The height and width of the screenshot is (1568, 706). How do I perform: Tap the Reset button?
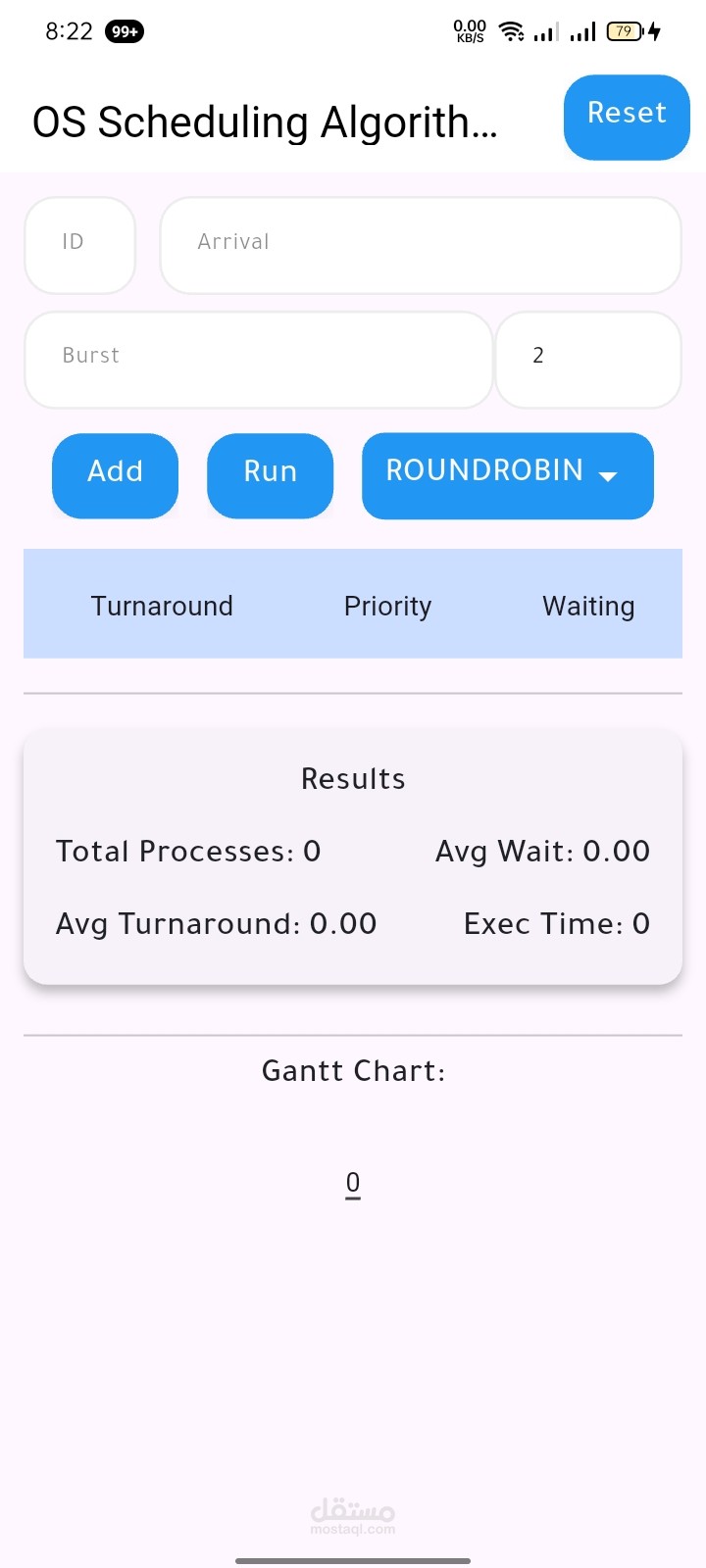tap(627, 116)
